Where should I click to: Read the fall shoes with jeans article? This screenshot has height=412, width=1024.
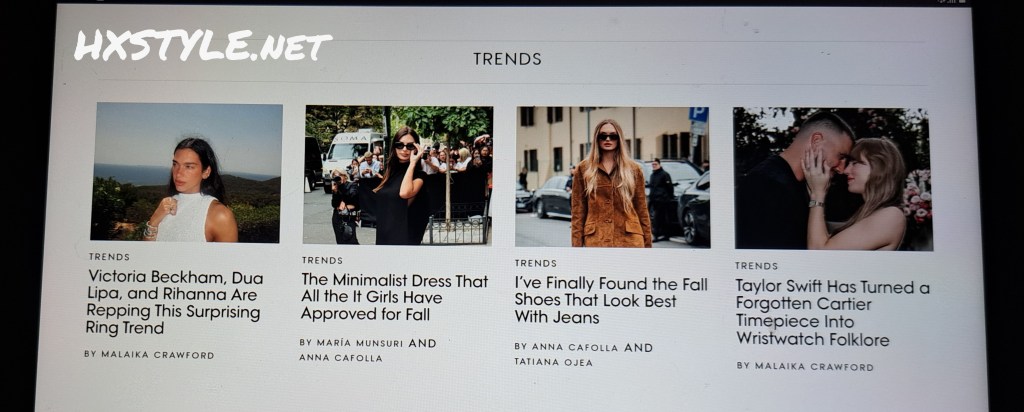pos(610,301)
